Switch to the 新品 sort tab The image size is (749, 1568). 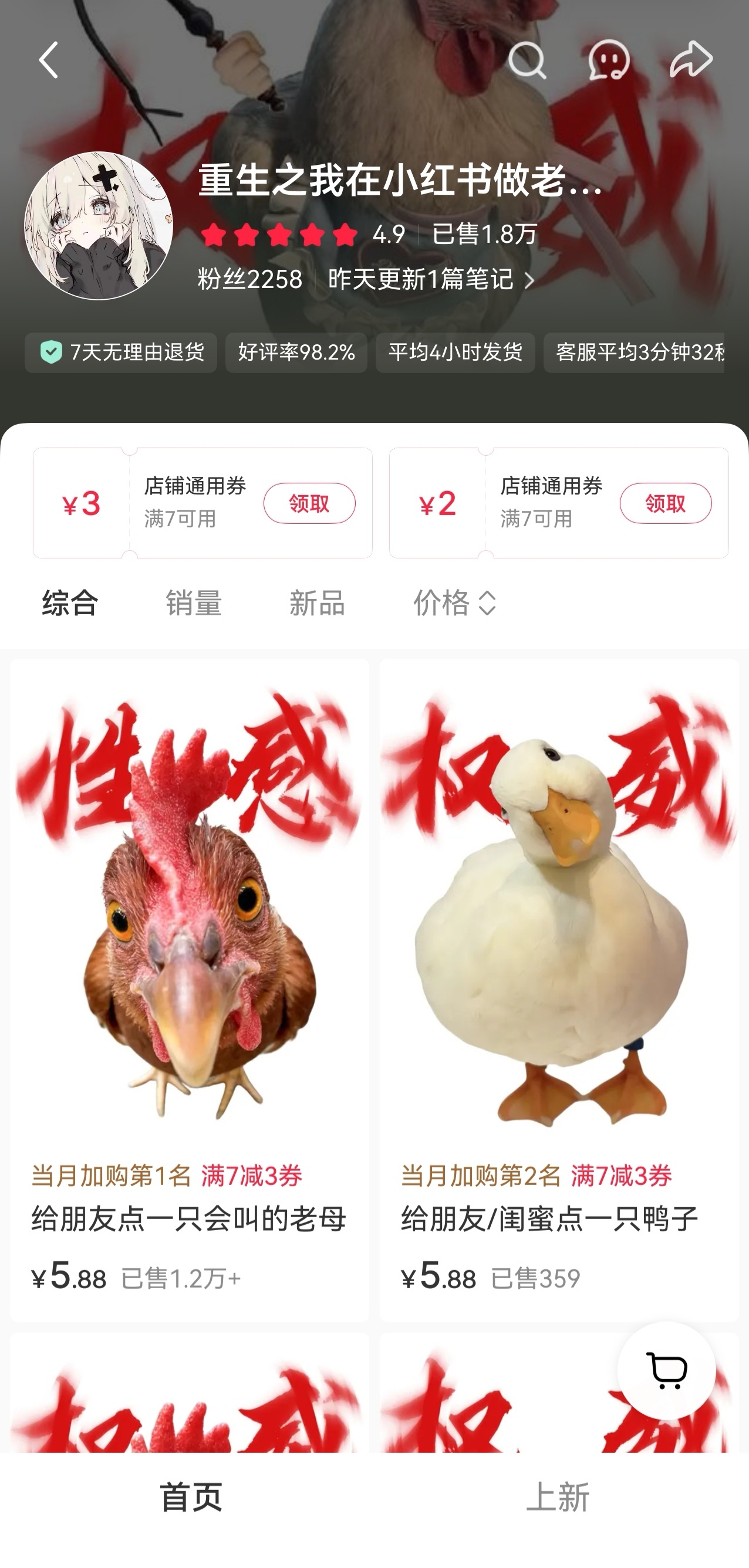(x=317, y=603)
